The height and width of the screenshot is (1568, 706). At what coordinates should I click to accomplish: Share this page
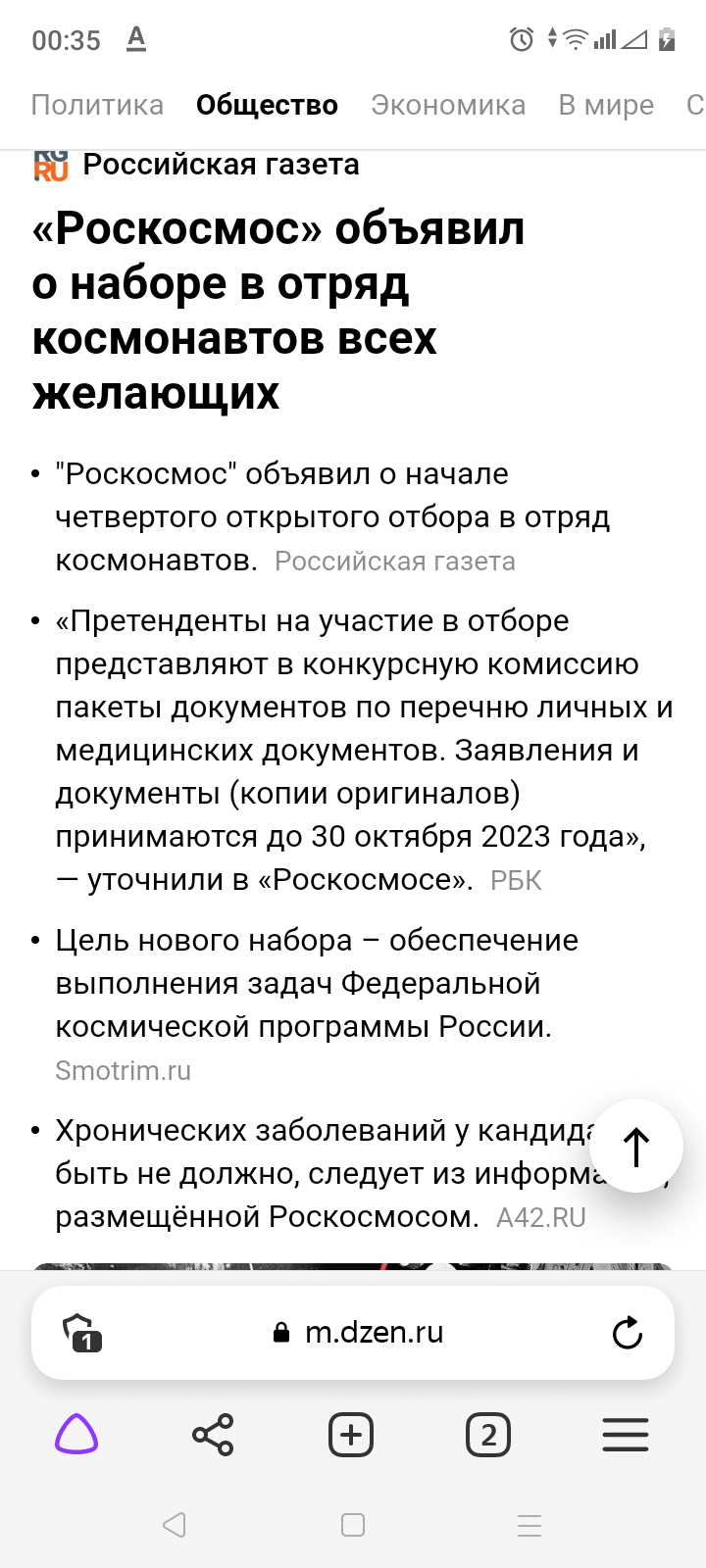pos(214,1436)
